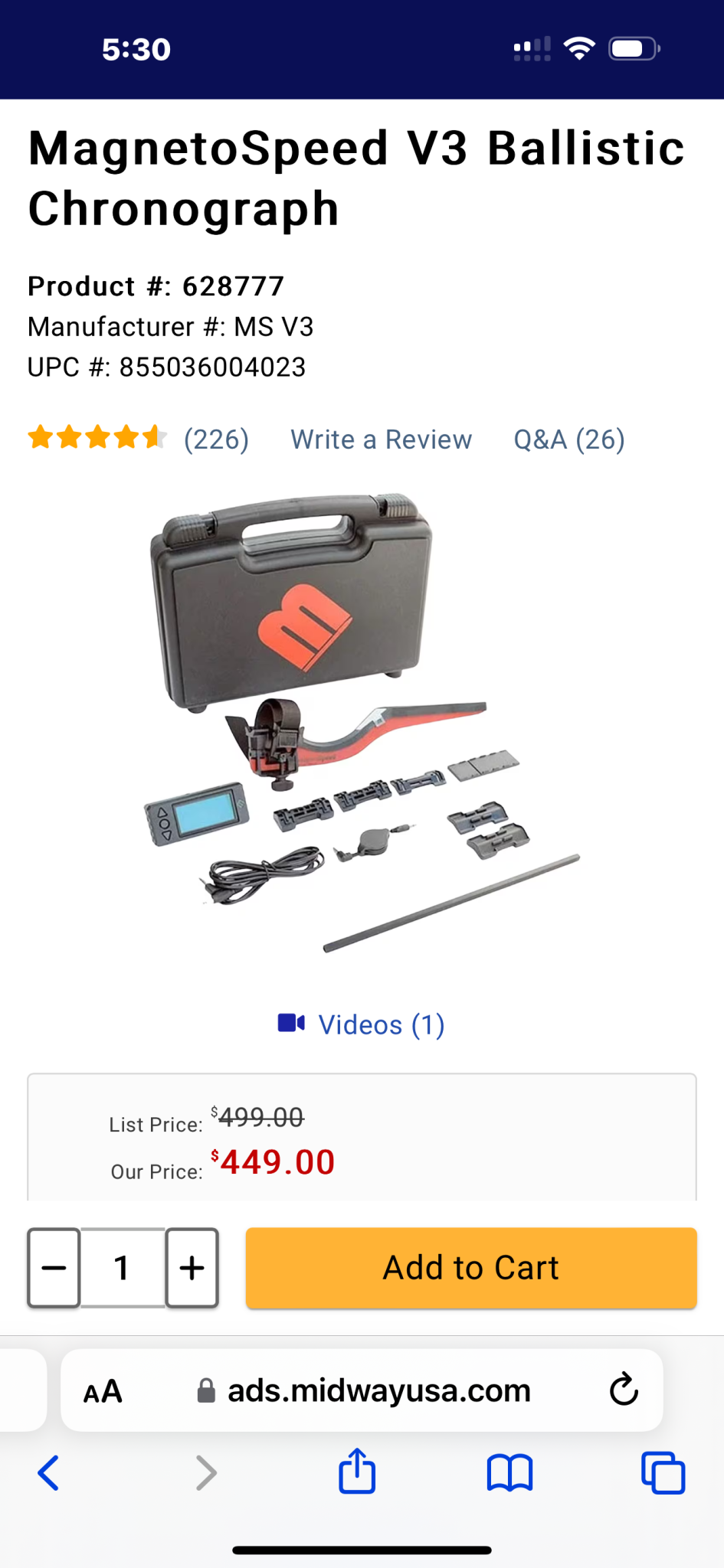This screenshot has width=724, height=1568.
Task: Open Safari bookmarks
Action: tap(509, 1473)
